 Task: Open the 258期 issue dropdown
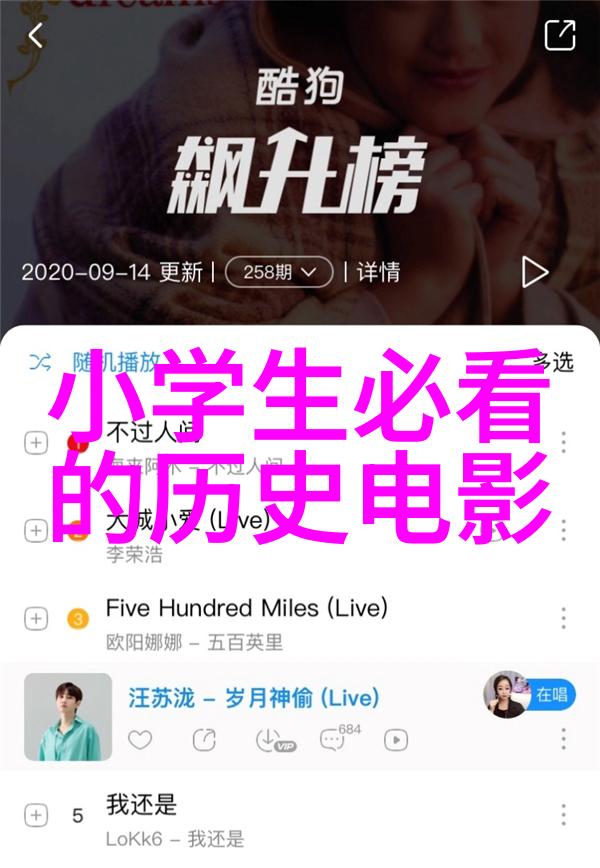(278, 271)
